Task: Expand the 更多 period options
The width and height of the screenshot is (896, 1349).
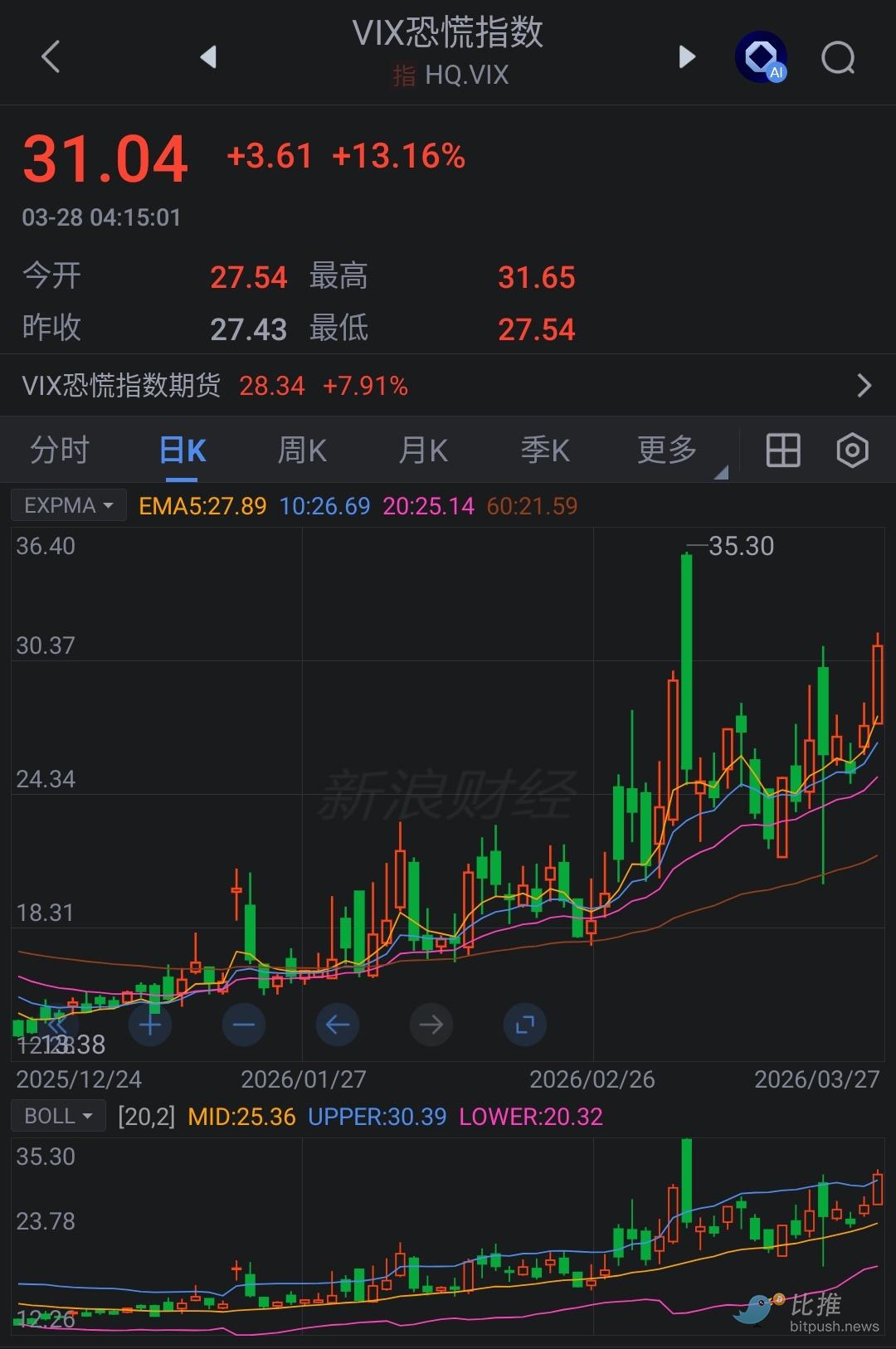Action: (669, 450)
